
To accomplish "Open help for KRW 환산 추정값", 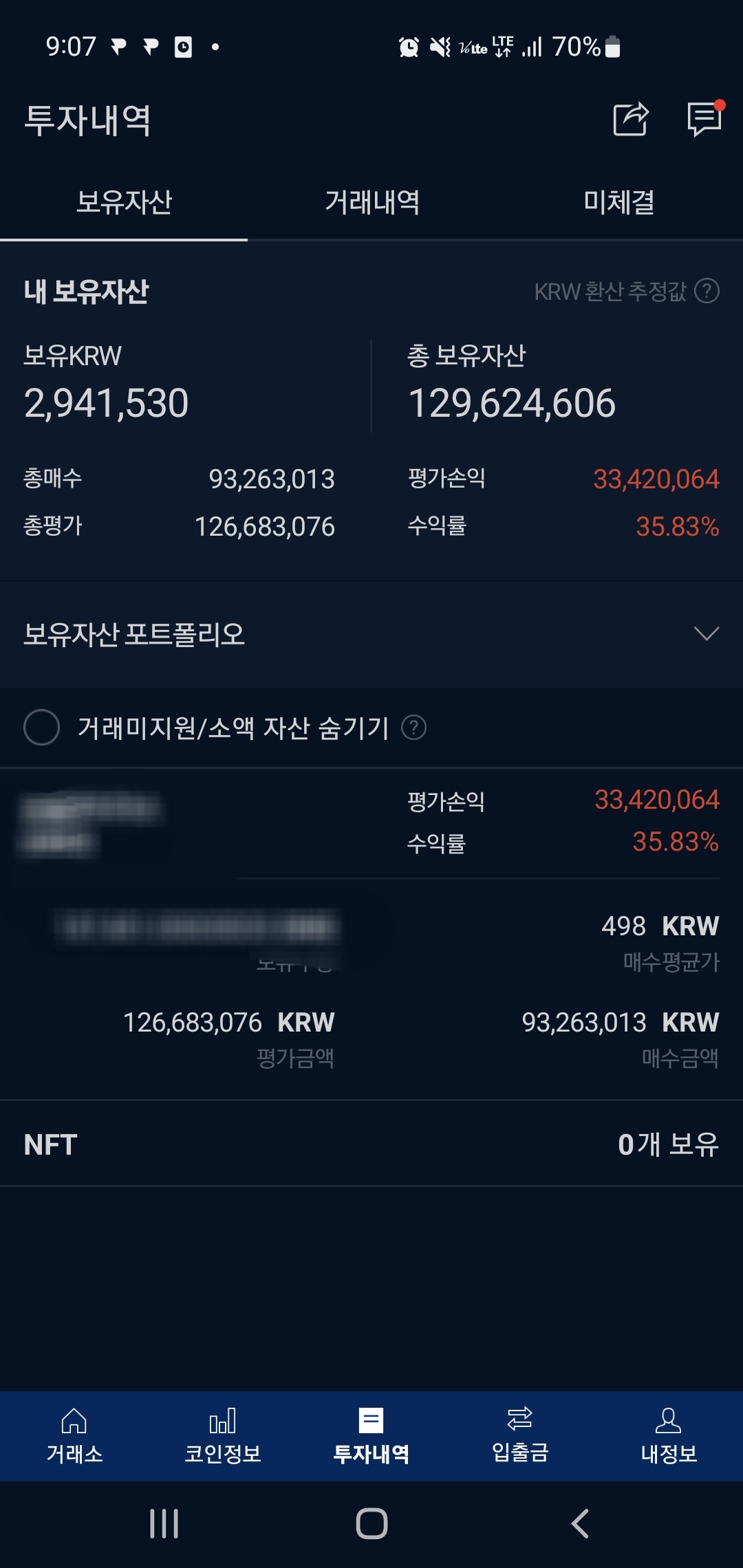I will click(x=707, y=291).
